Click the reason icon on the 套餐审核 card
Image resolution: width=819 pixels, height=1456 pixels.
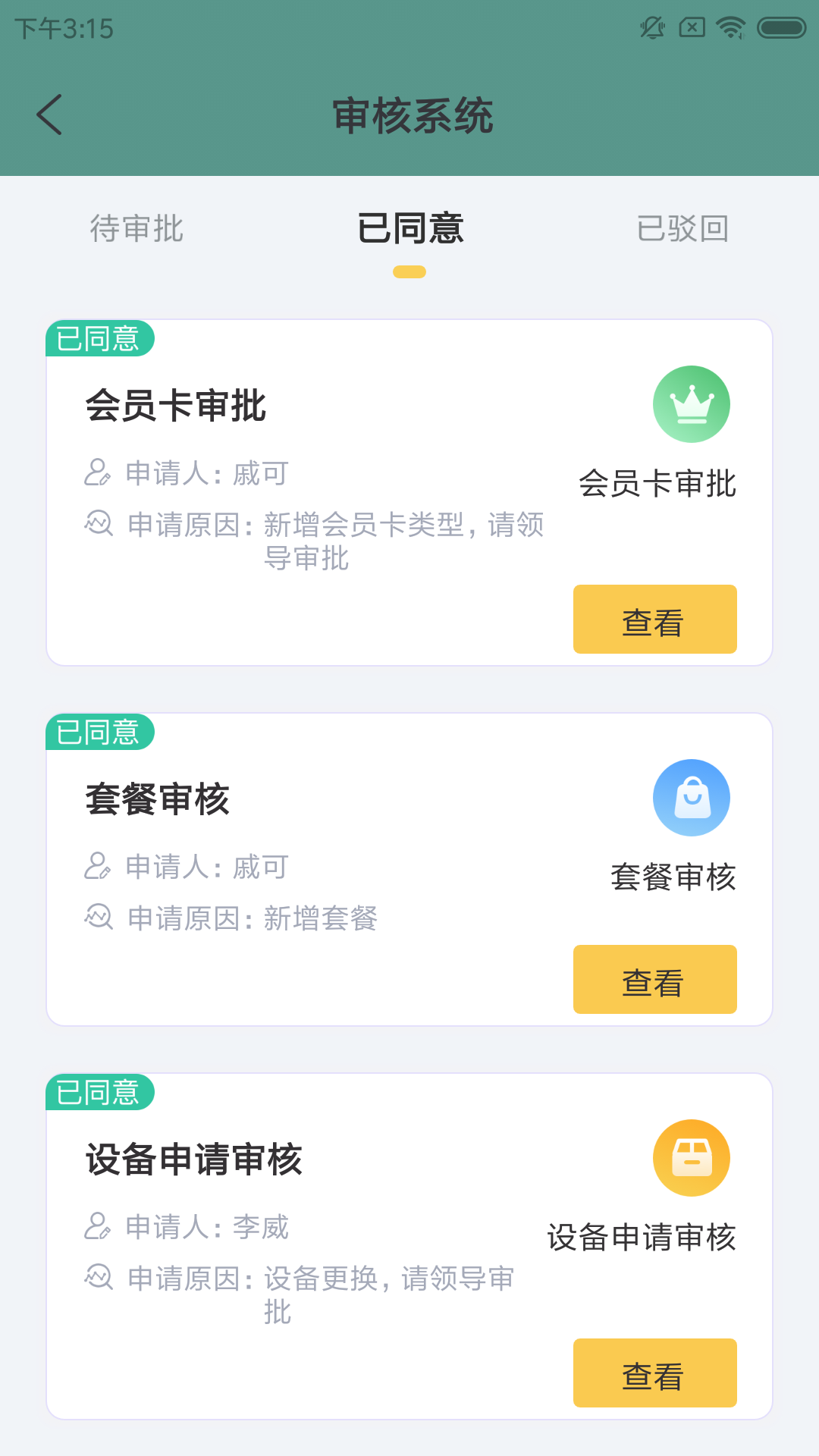point(97,918)
